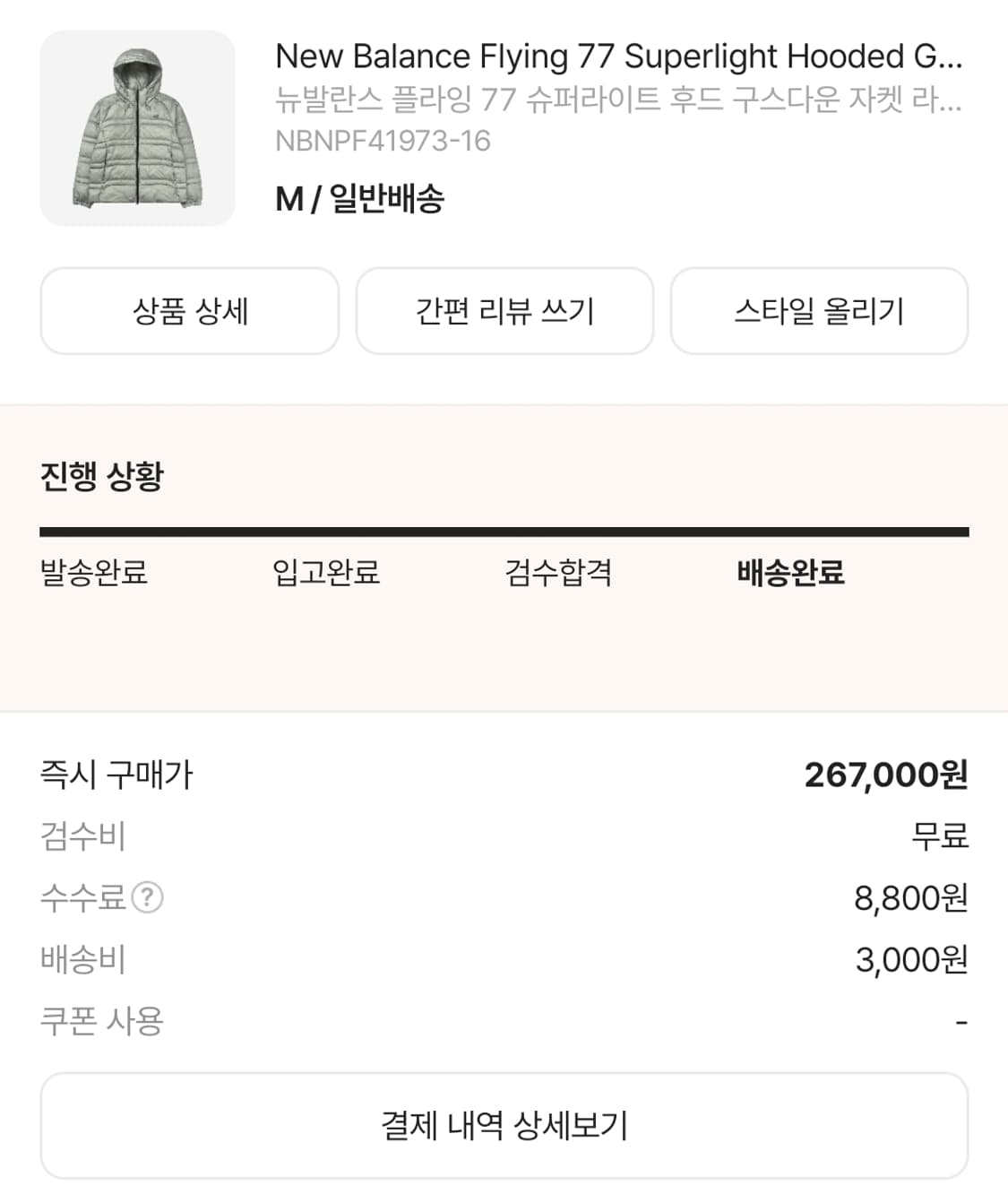Screen dimensions: 1008x1203
Task: Click the 수수료 fee amount 8,800원
Action: click(x=908, y=899)
